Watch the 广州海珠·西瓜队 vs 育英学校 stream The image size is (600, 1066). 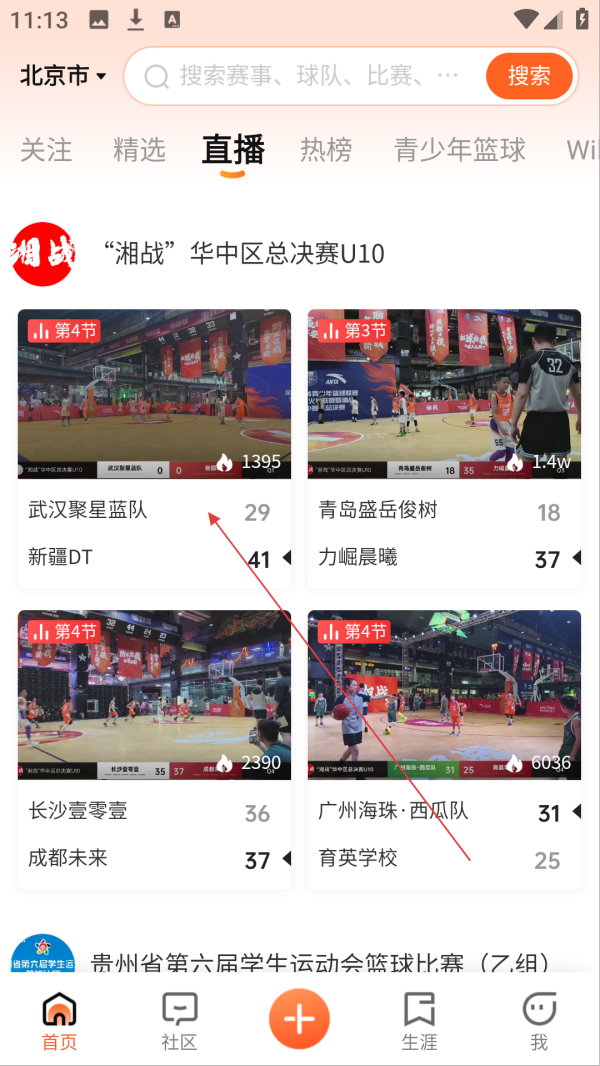(444, 749)
